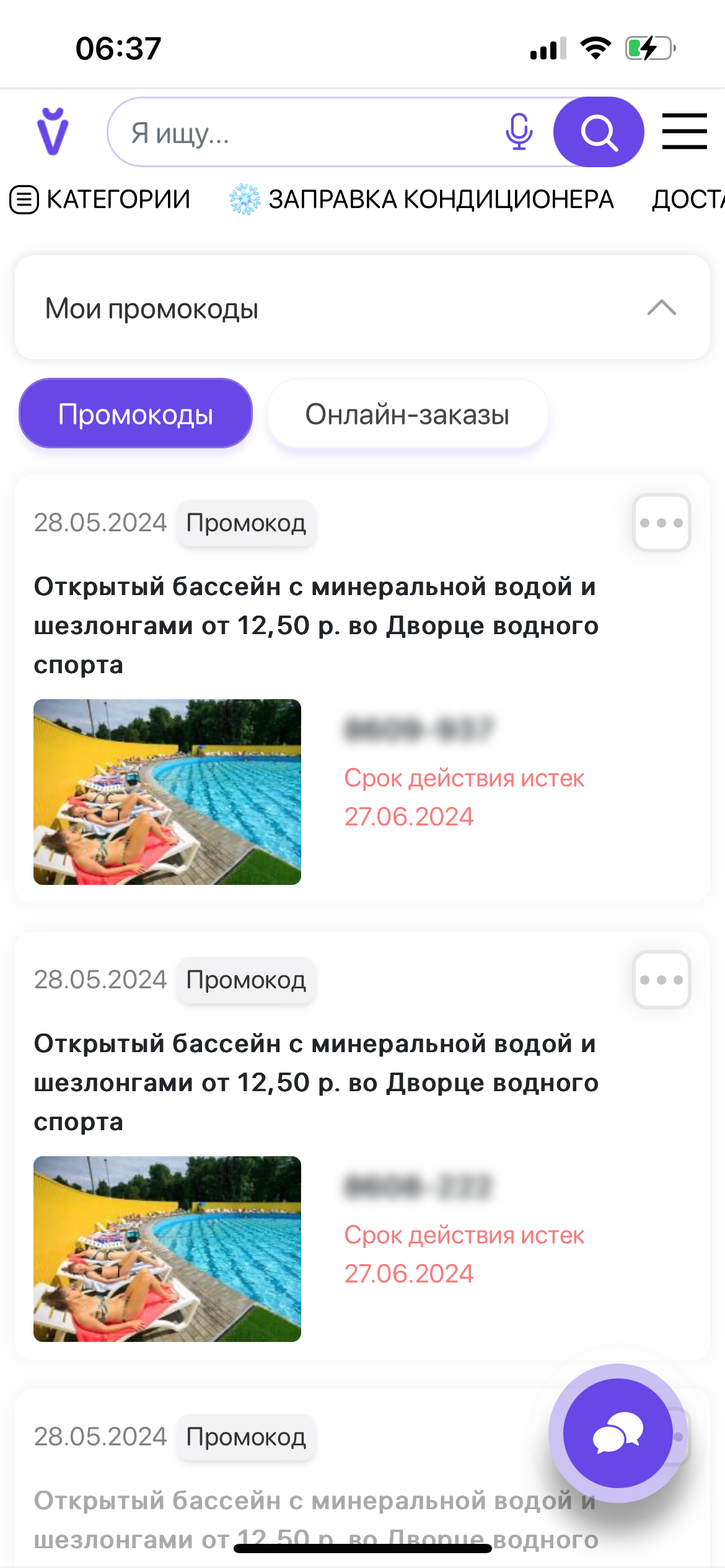Open the chat support bubble
This screenshot has height=1568, width=725.
pos(618,1433)
